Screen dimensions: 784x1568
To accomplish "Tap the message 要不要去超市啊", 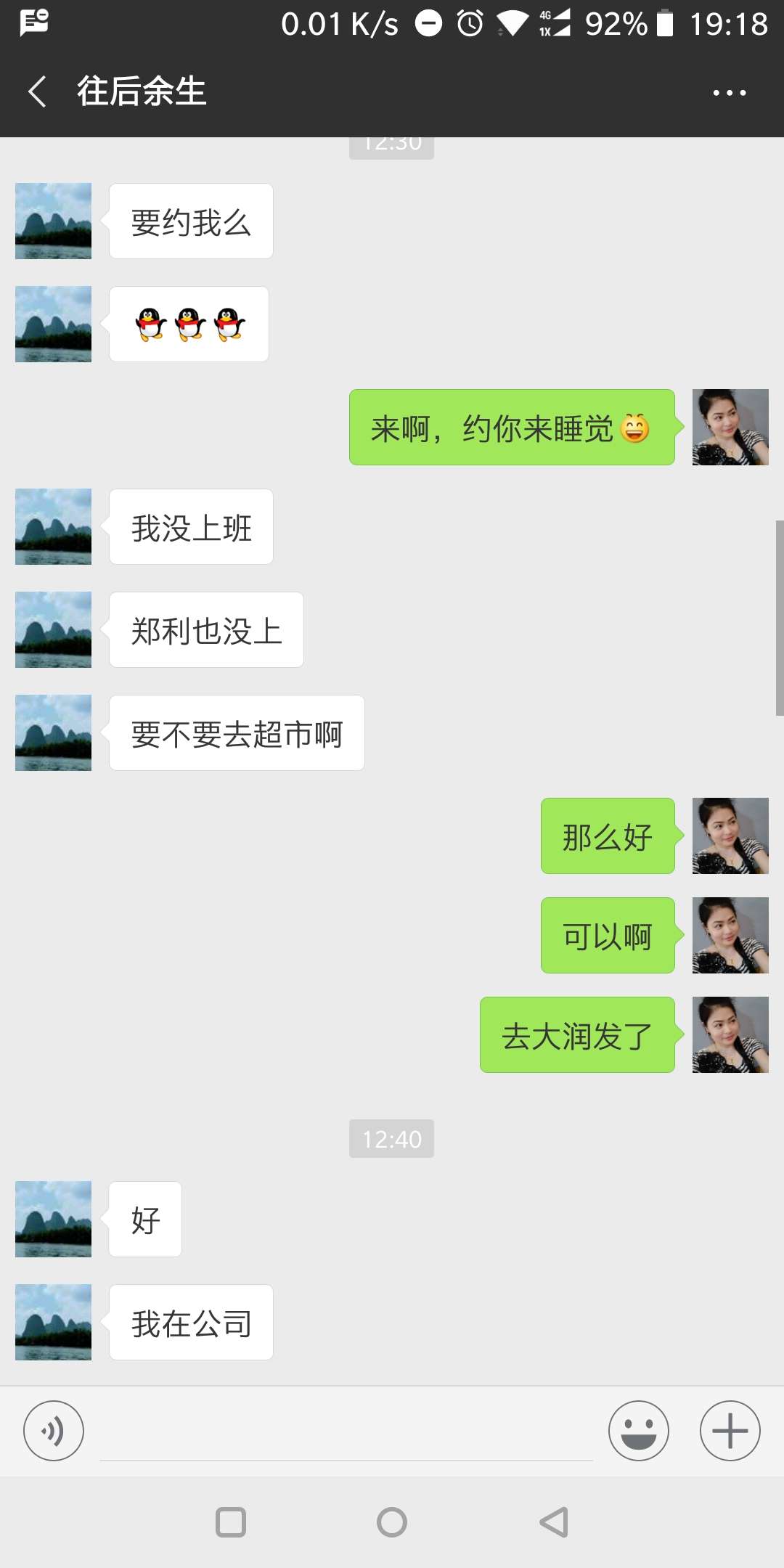I will click(x=236, y=733).
